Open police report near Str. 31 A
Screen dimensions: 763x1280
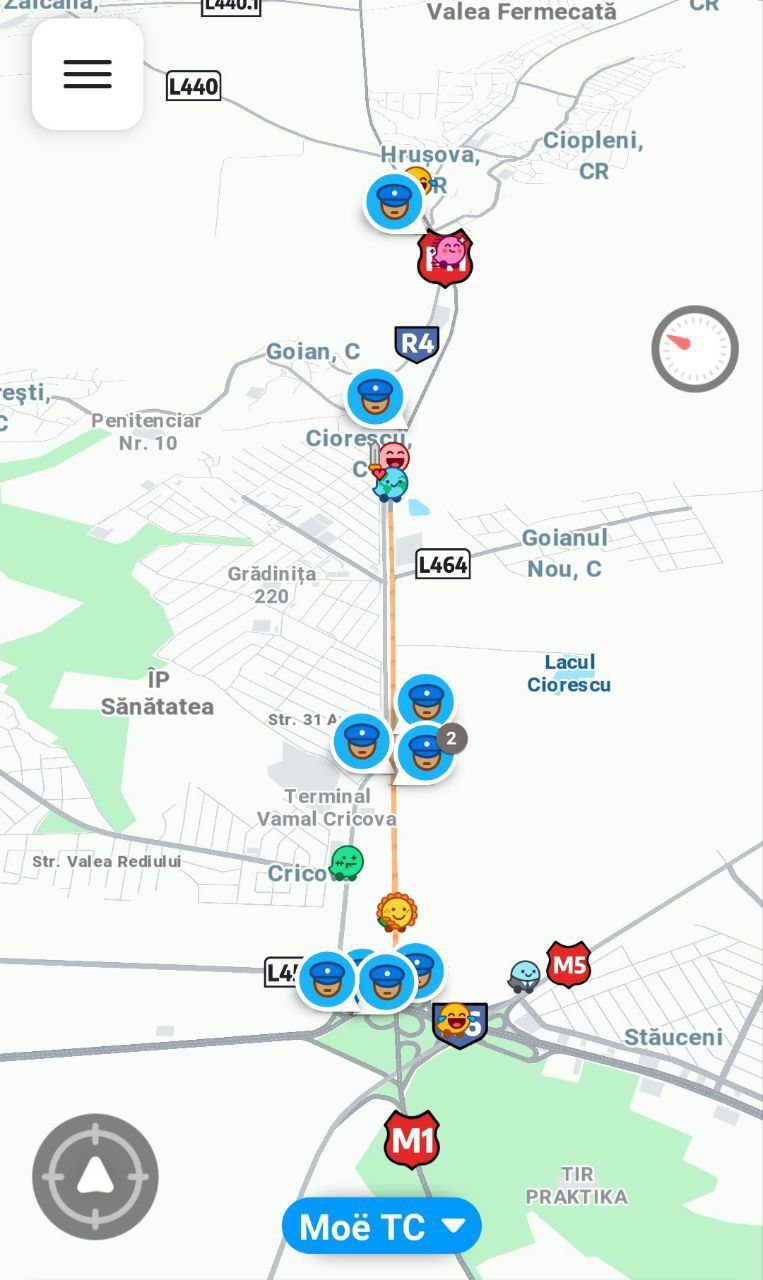point(361,741)
